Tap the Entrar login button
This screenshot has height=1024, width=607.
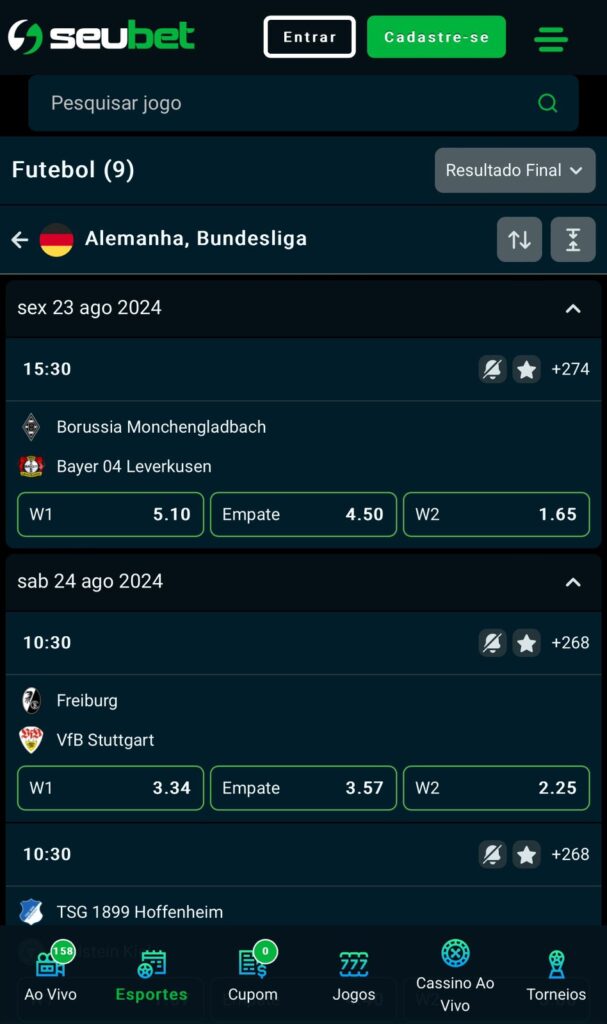point(309,37)
